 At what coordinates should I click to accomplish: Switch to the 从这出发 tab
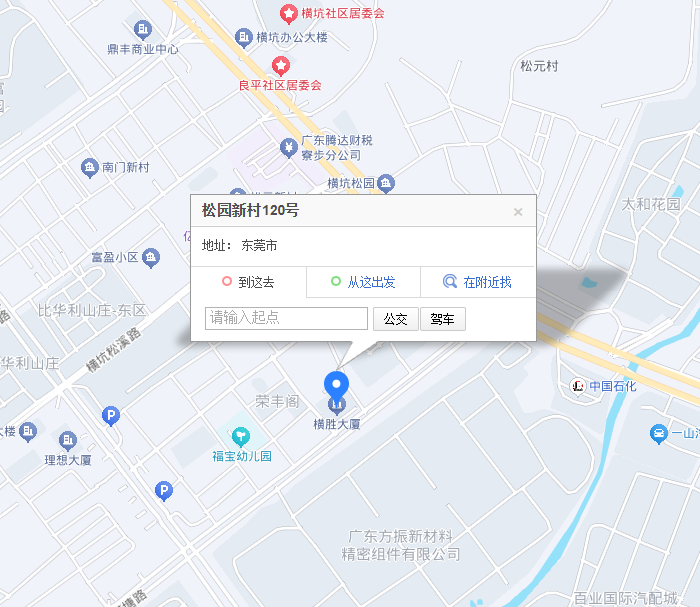click(363, 282)
